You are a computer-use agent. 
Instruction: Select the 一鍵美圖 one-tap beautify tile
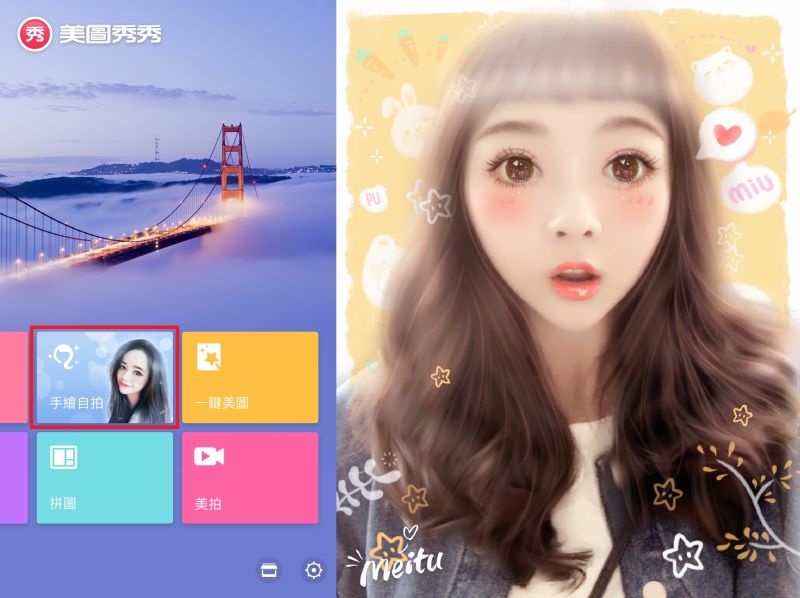point(250,377)
